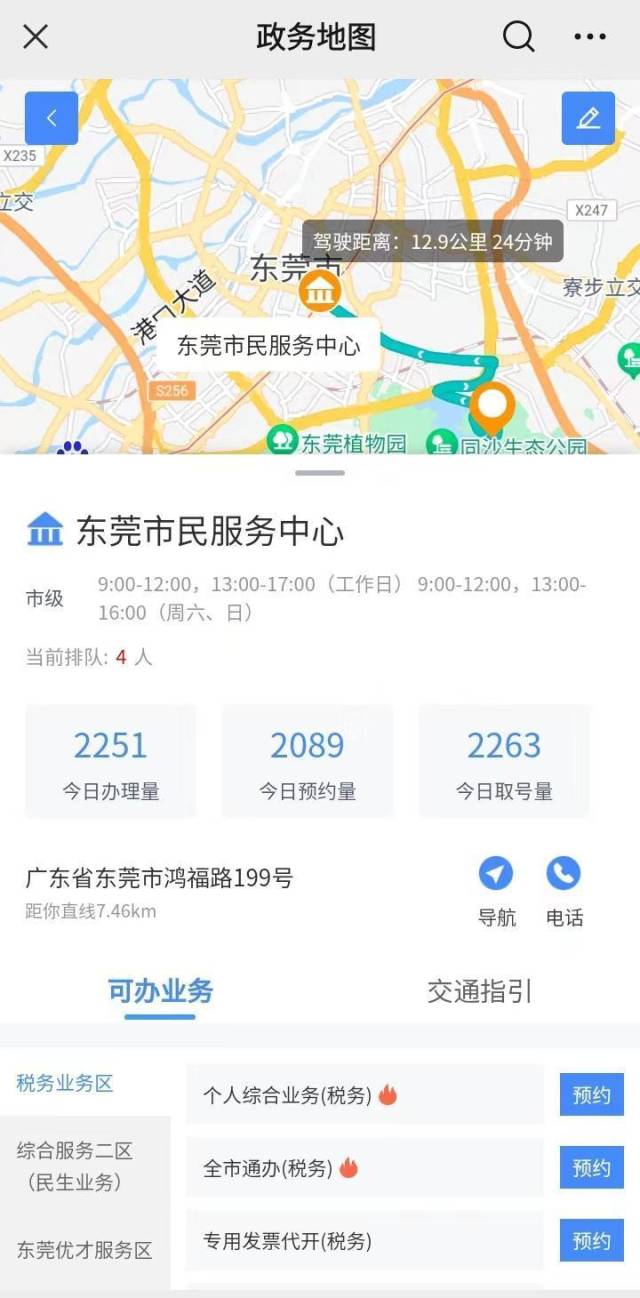
Task: Tap the blue edit pencil on the map
Action: pos(588,118)
